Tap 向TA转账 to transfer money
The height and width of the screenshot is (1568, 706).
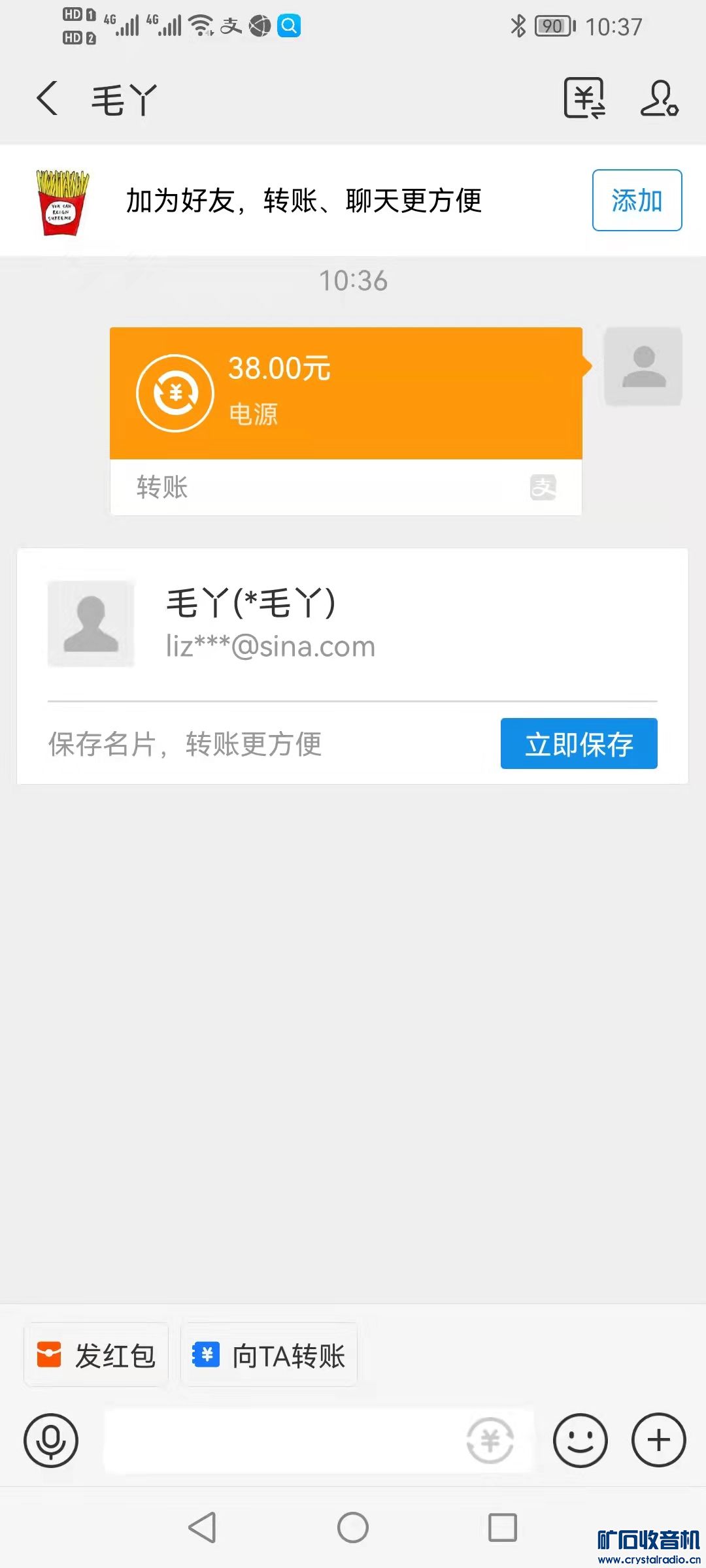tap(269, 1355)
